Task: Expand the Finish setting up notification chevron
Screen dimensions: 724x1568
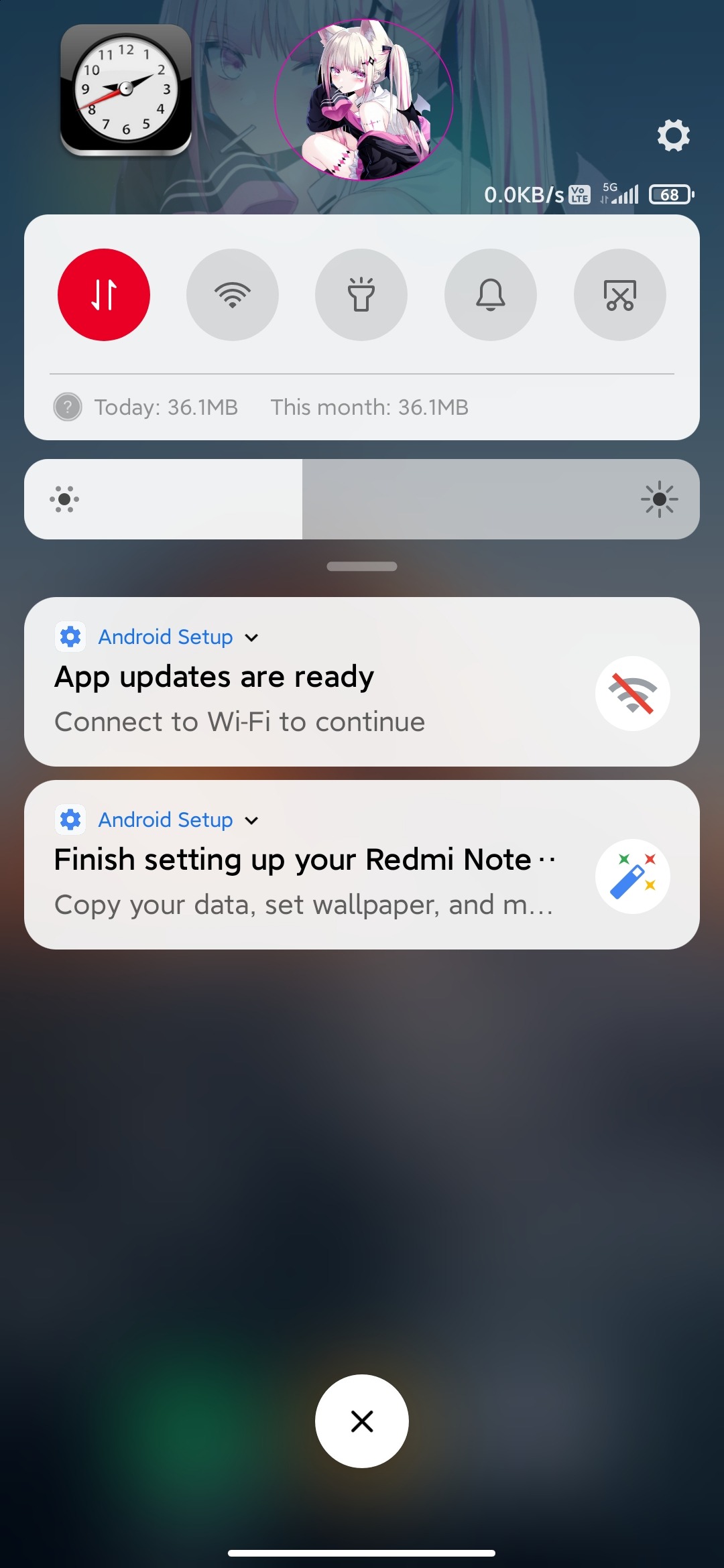Action: tap(251, 820)
